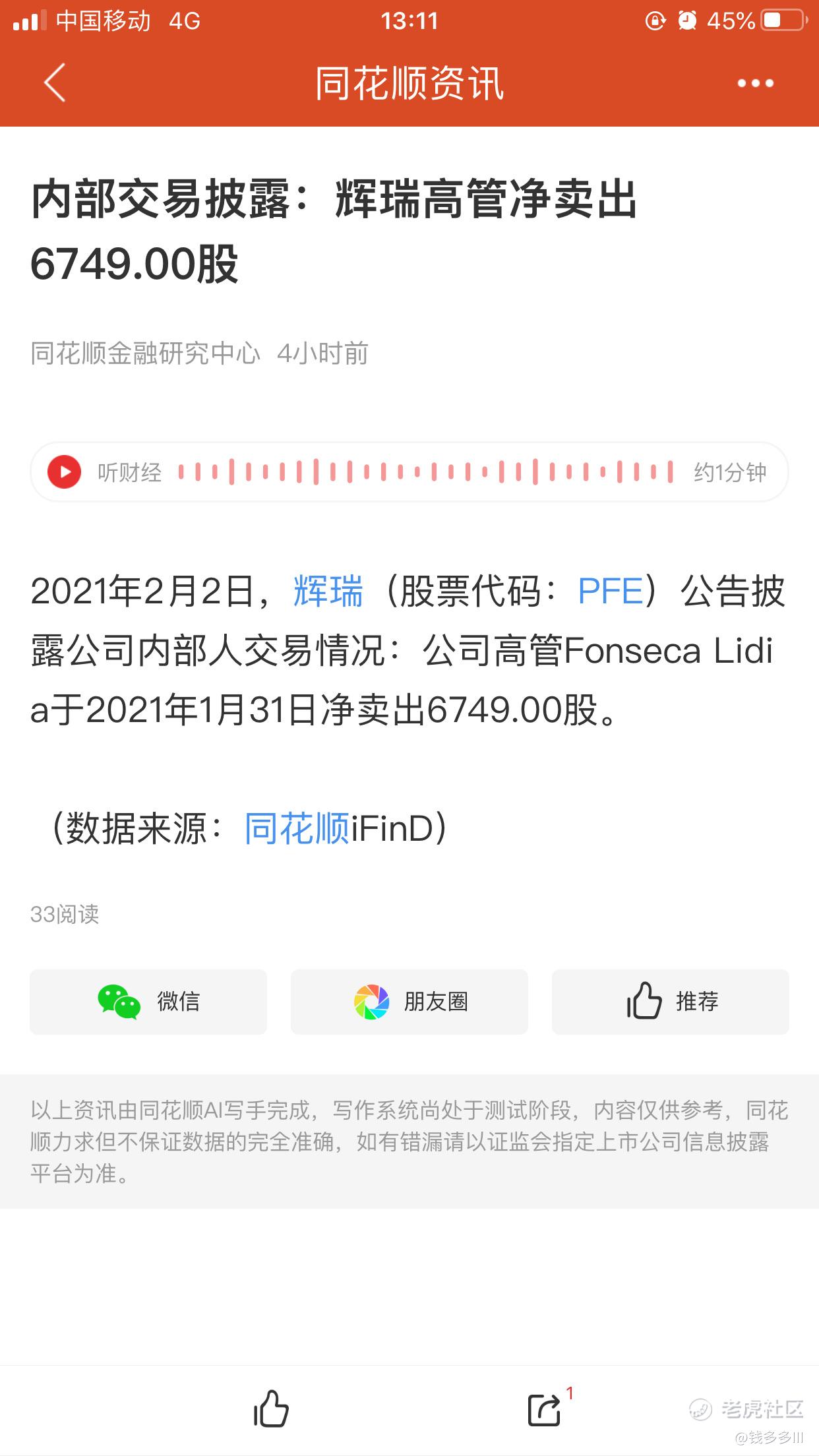Open the PFE ticker link
Viewport: 819px width, 1456px height.
click(610, 591)
